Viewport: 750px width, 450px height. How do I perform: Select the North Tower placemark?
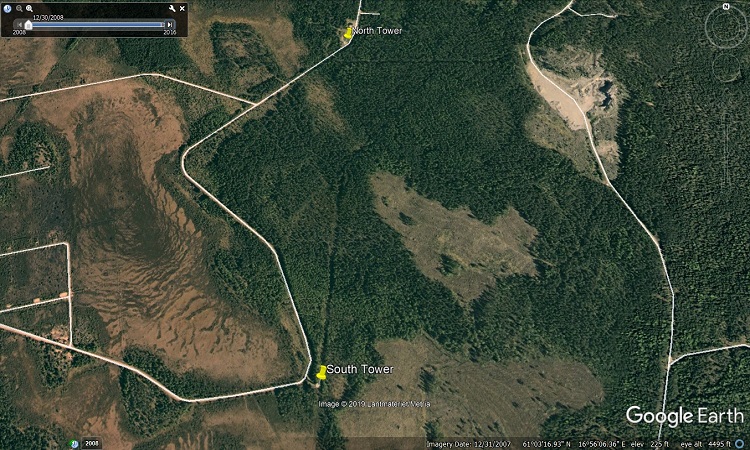(348, 33)
